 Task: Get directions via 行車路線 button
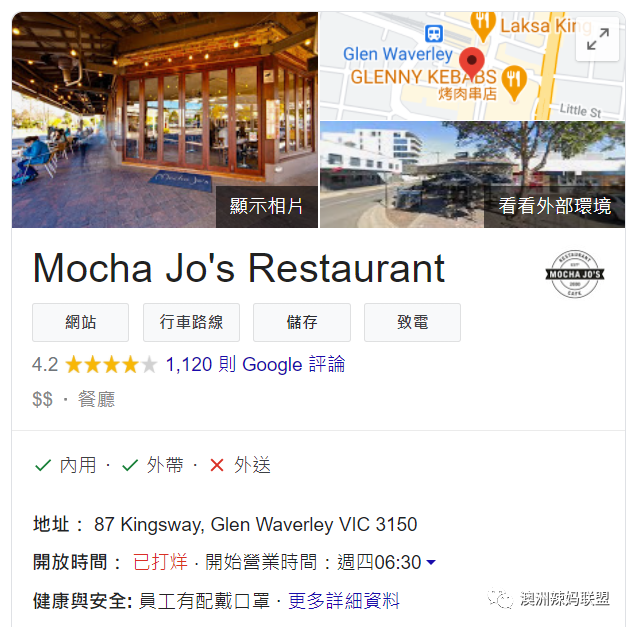[191, 322]
